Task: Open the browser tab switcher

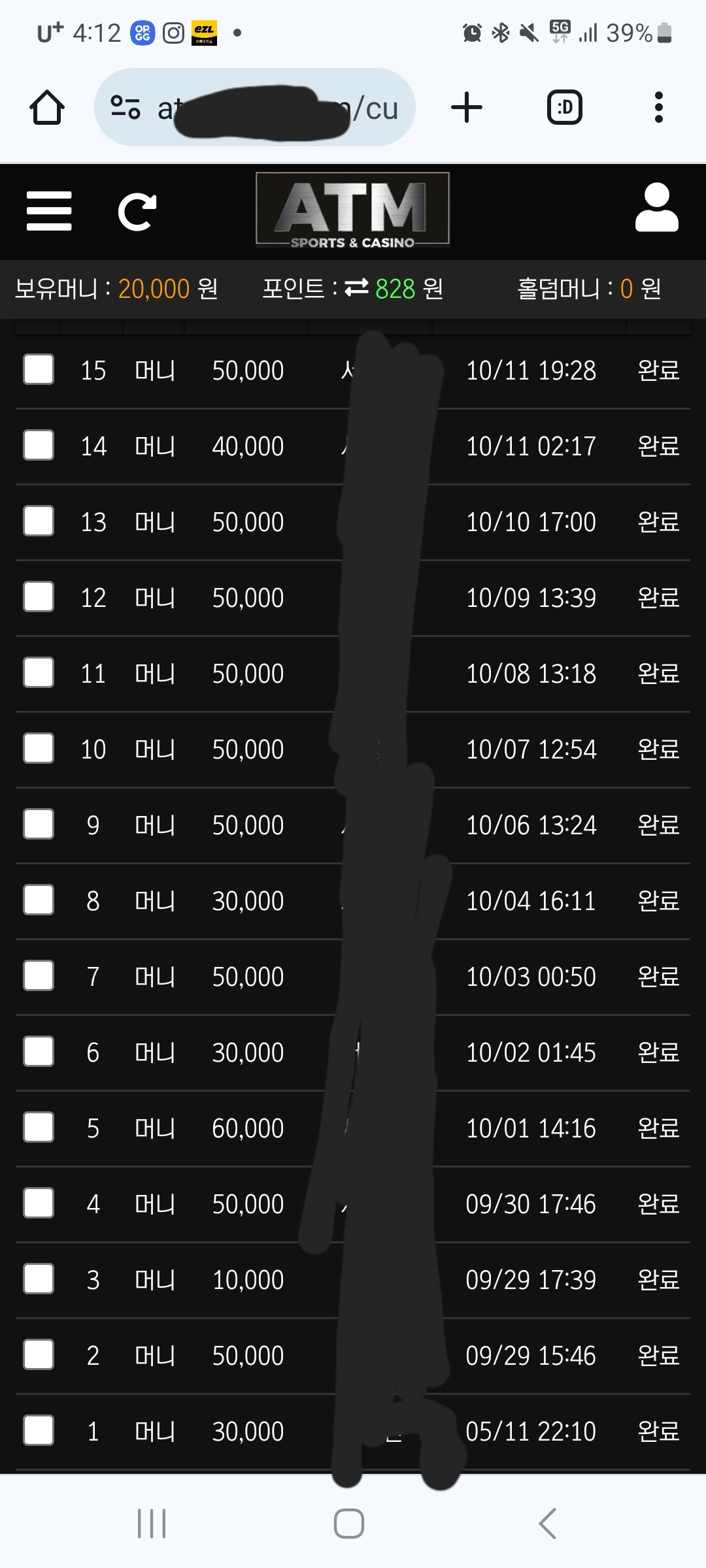Action: click(x=564, y=107)
